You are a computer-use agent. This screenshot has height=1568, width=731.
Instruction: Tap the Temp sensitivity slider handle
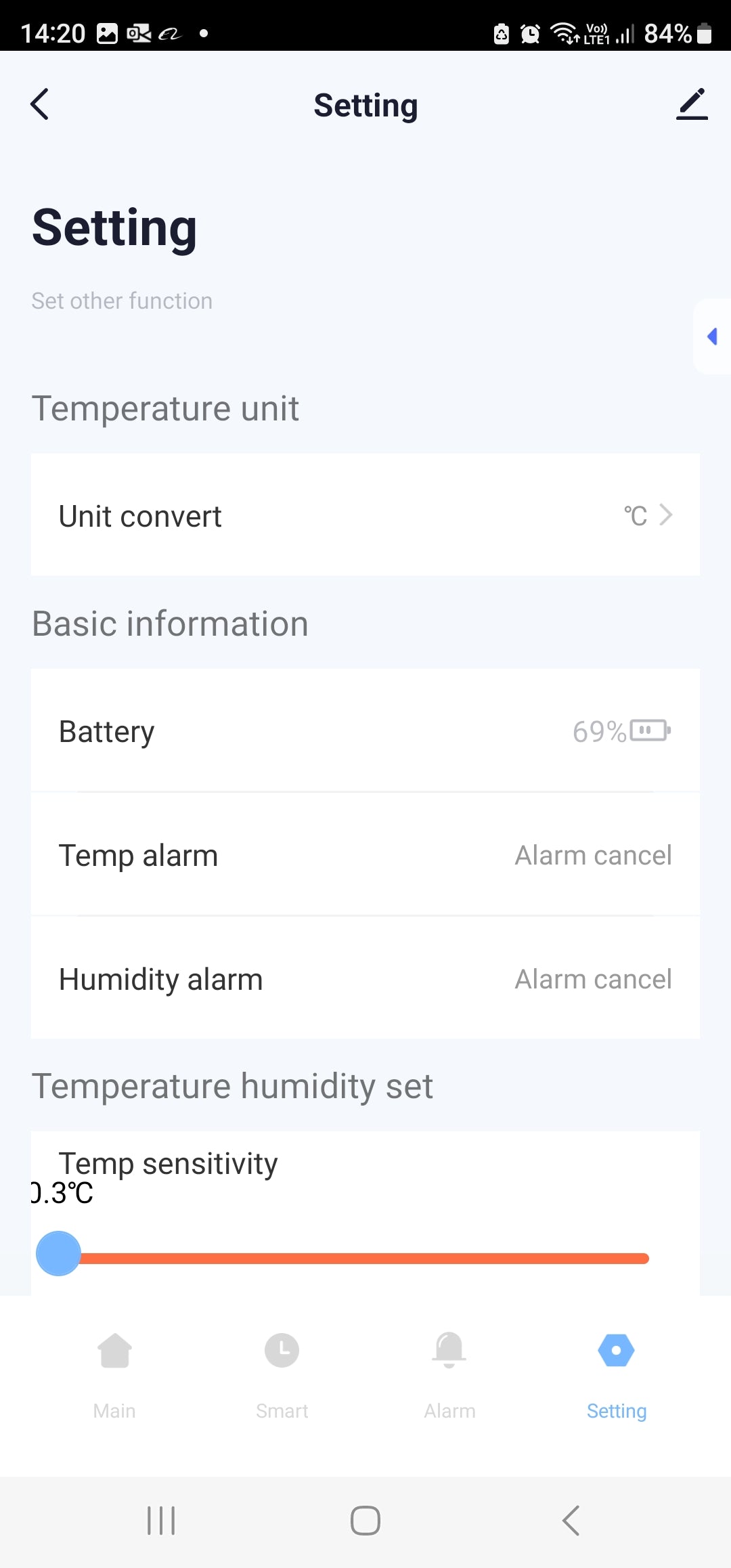(58, 1253)
